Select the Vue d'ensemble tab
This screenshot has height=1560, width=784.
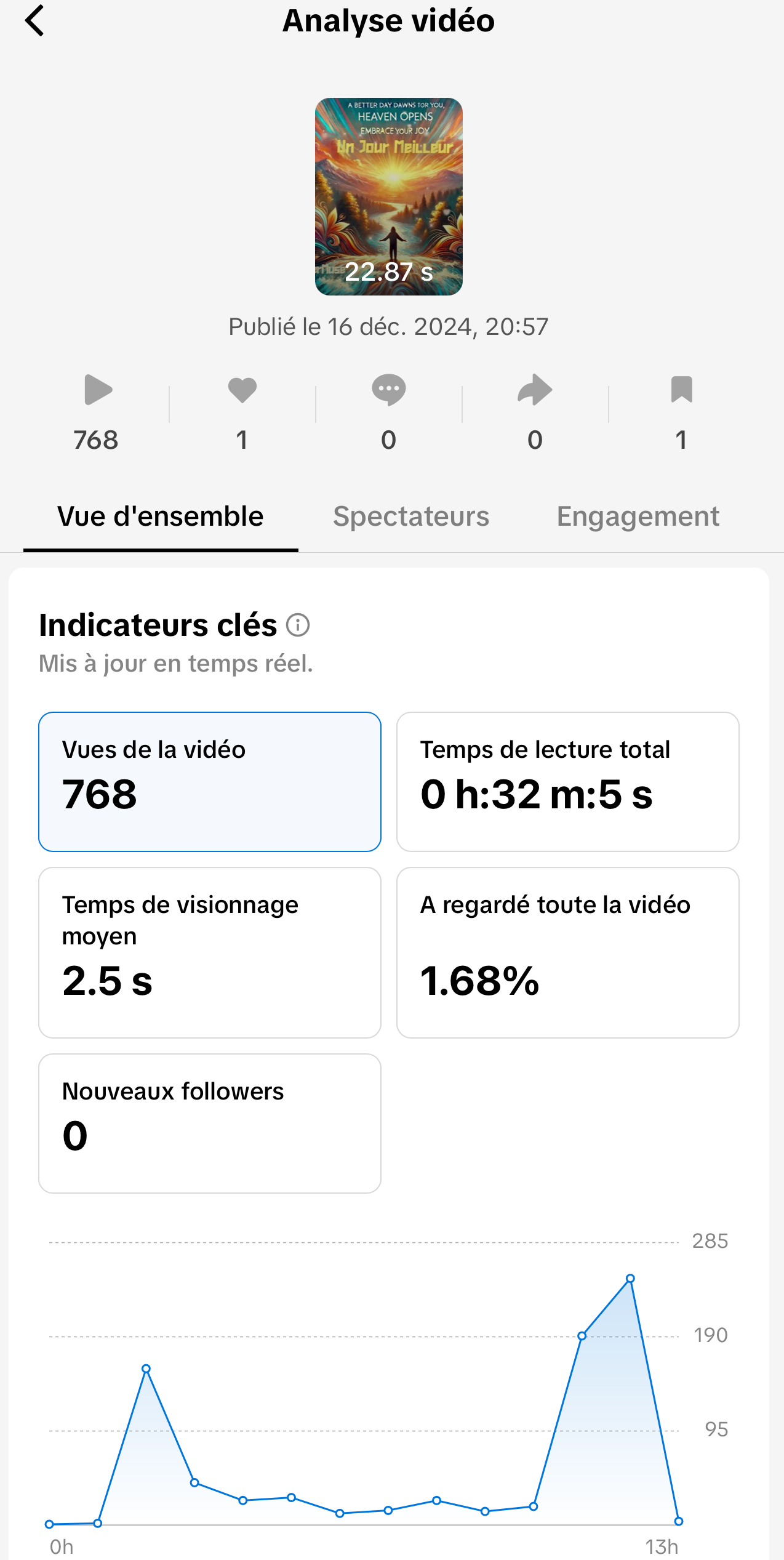point(161,517)
